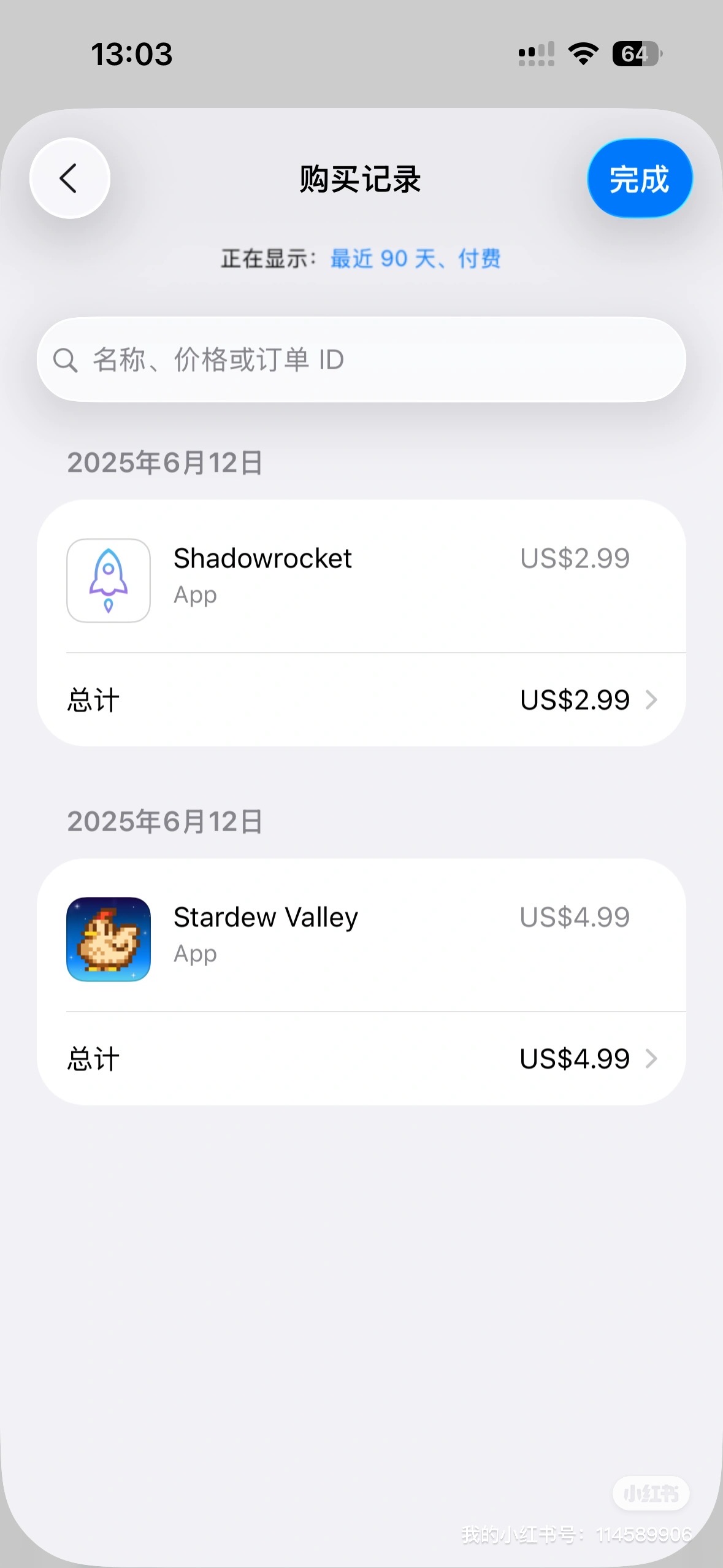723x1568 pixels.
Task: Change the 最近 90 天、付费 filter
Action: 415,258
